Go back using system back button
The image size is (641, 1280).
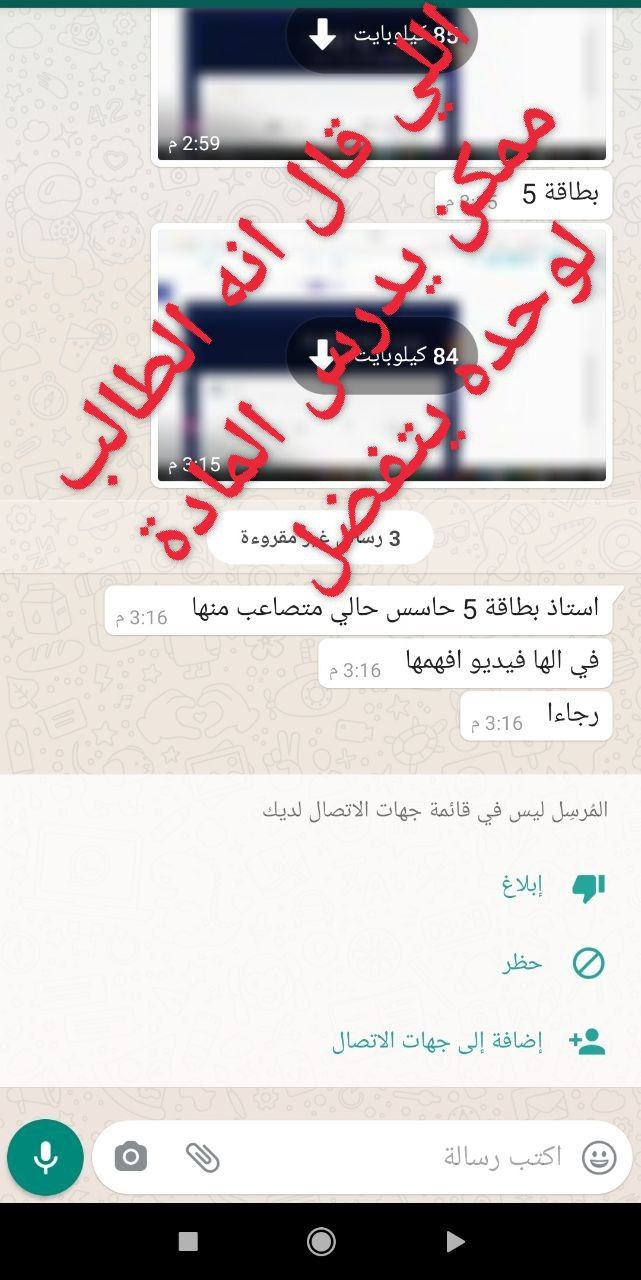click(x=455, y=1241)
